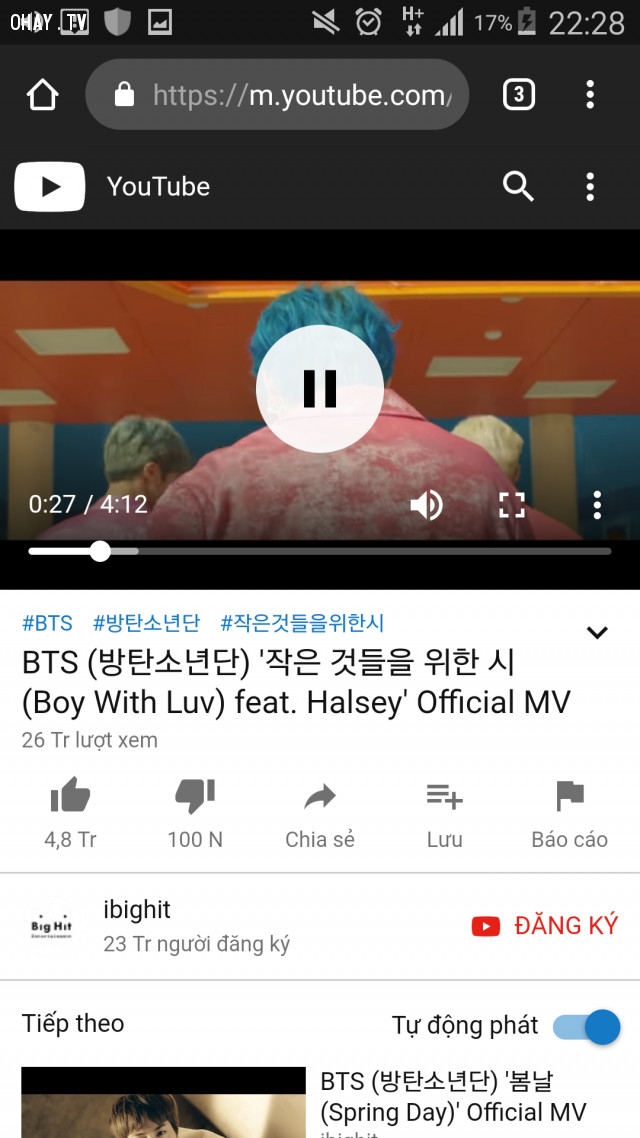This screenshot has height=1138, width=640.
Task: Dislike this video
Action: coord(195,798)
